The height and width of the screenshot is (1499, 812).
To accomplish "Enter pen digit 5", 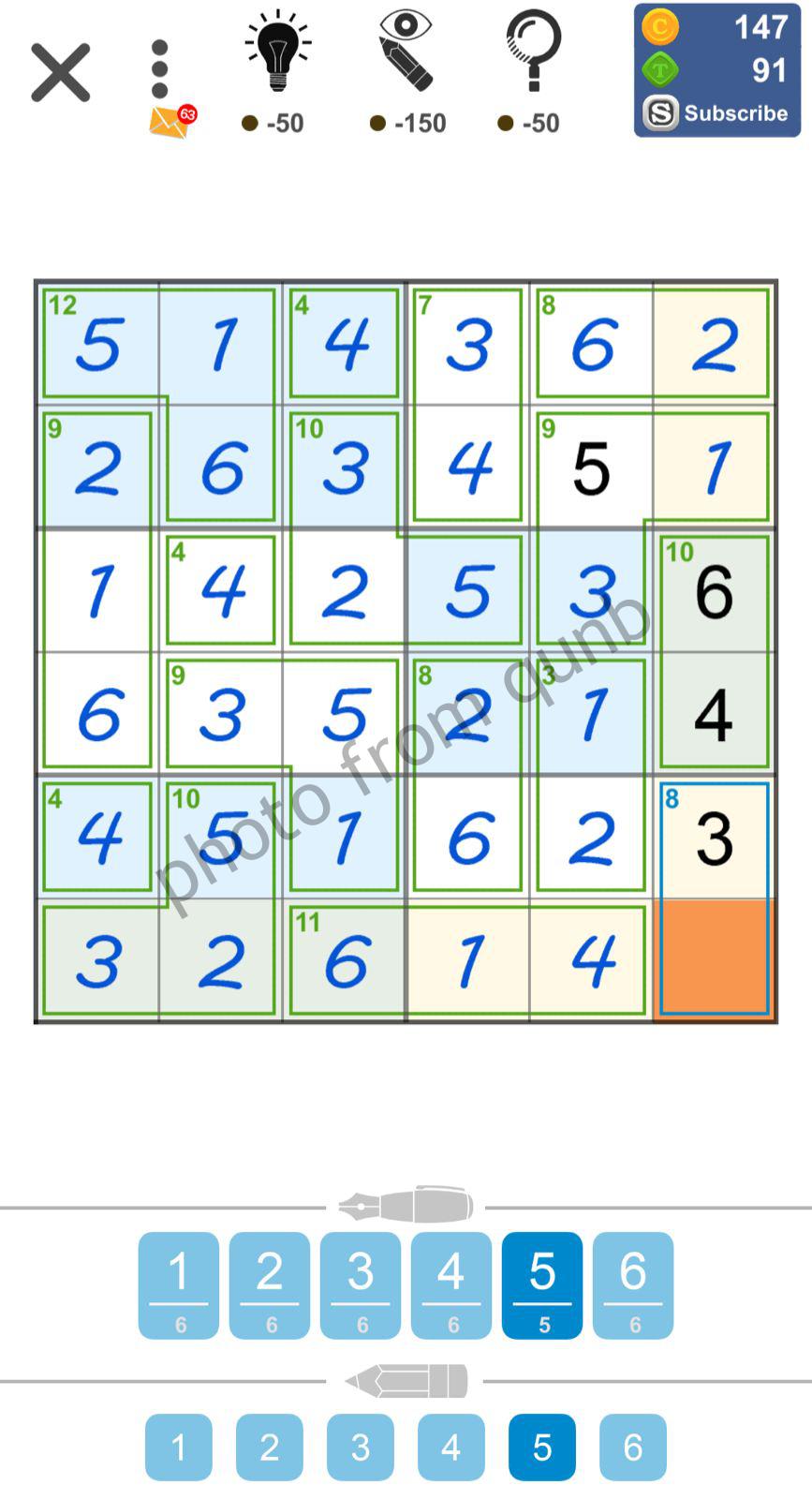I will (542, 1284).
